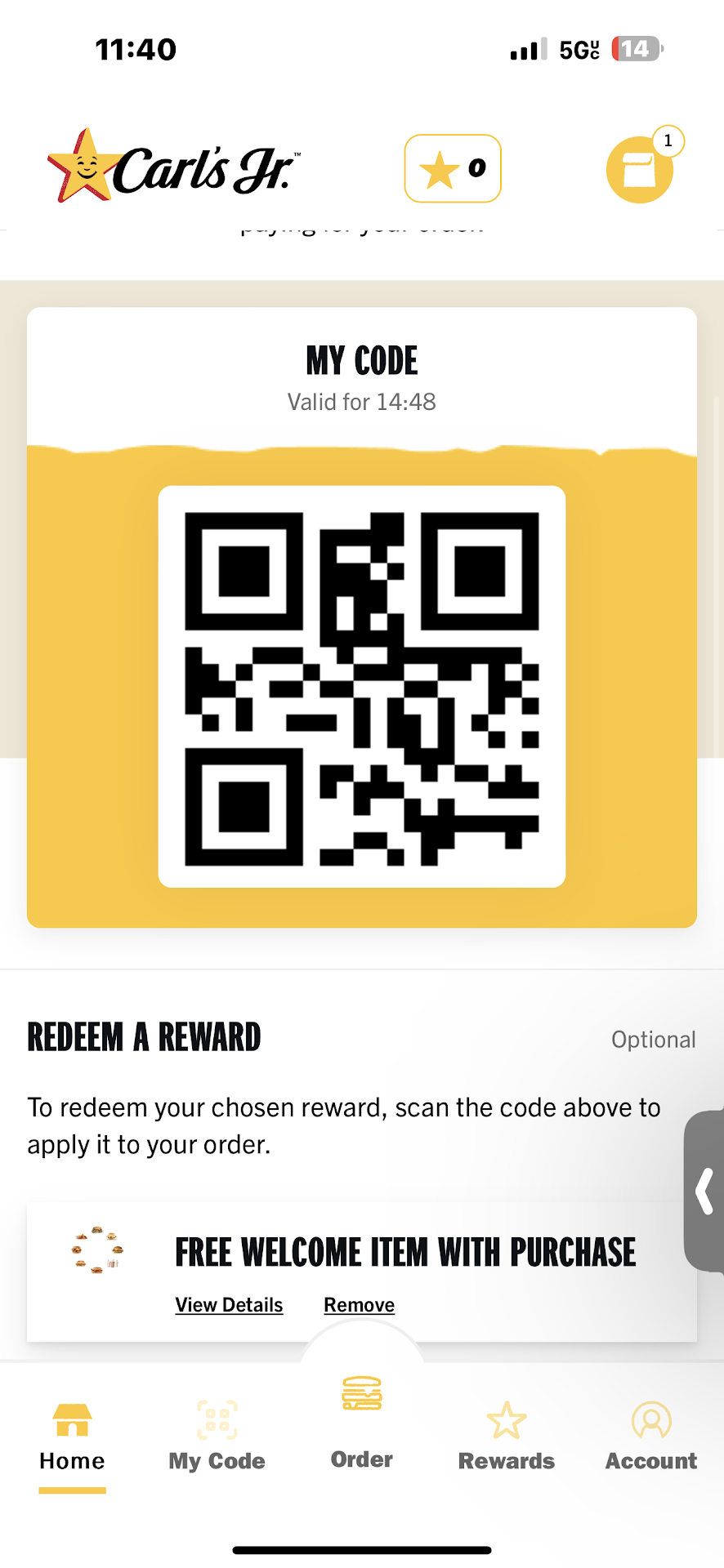The width and height of the screenshot is (724, 1568).
Task: Open the My Code tab
Action: 217,1437
